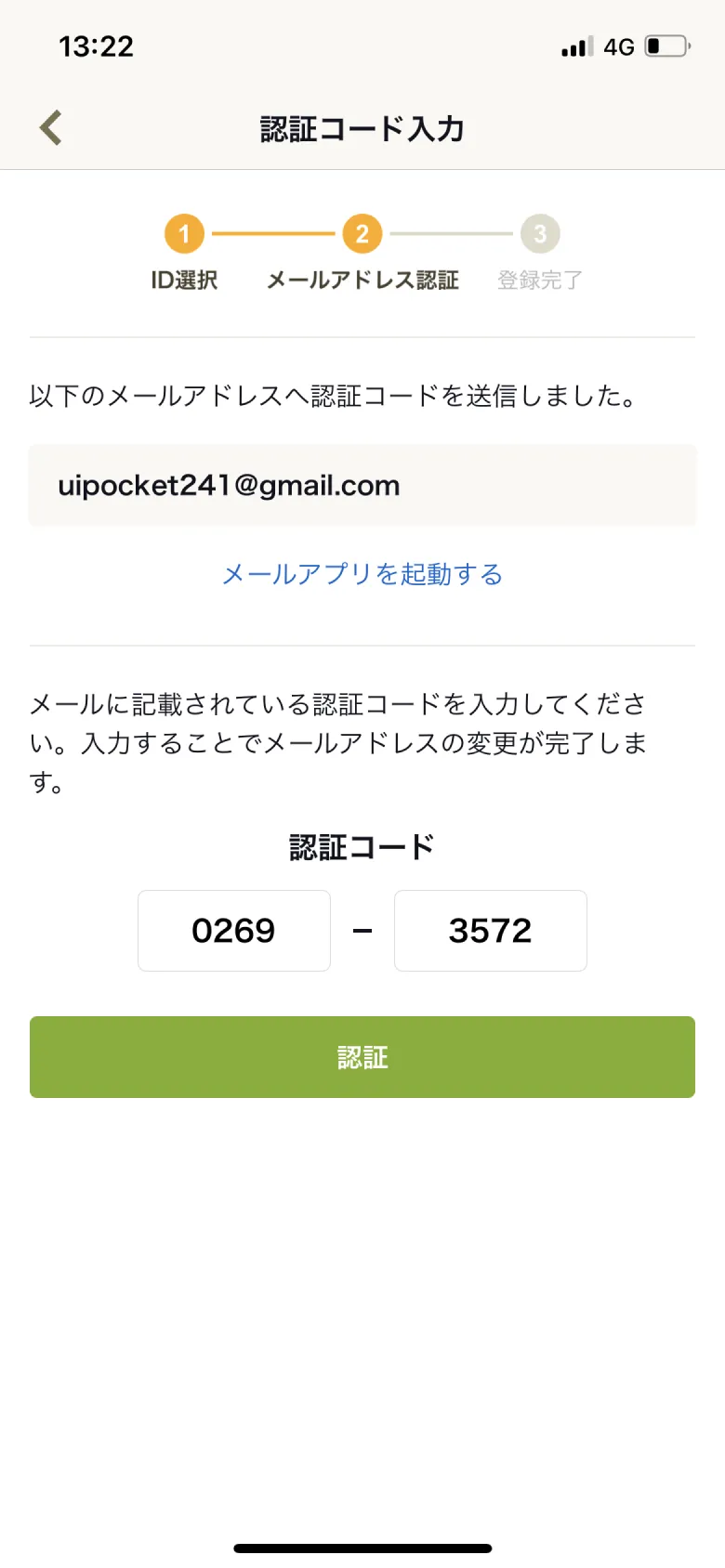Viewport: 725px width, 1568px height.
Task: Tap the 登録完了 step label text
Action: pyautogui.click(x=540, y=280)
